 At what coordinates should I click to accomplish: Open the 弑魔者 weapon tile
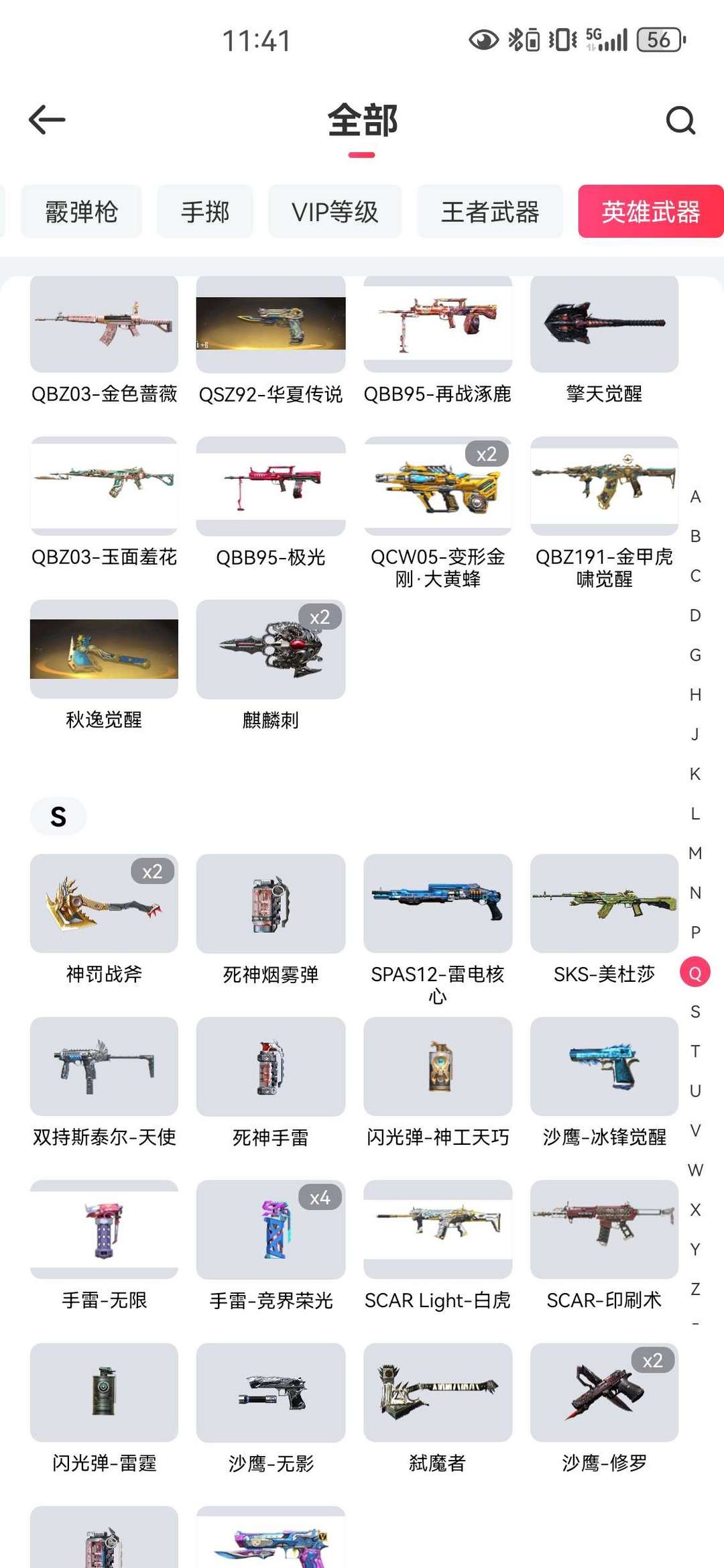438,1392
